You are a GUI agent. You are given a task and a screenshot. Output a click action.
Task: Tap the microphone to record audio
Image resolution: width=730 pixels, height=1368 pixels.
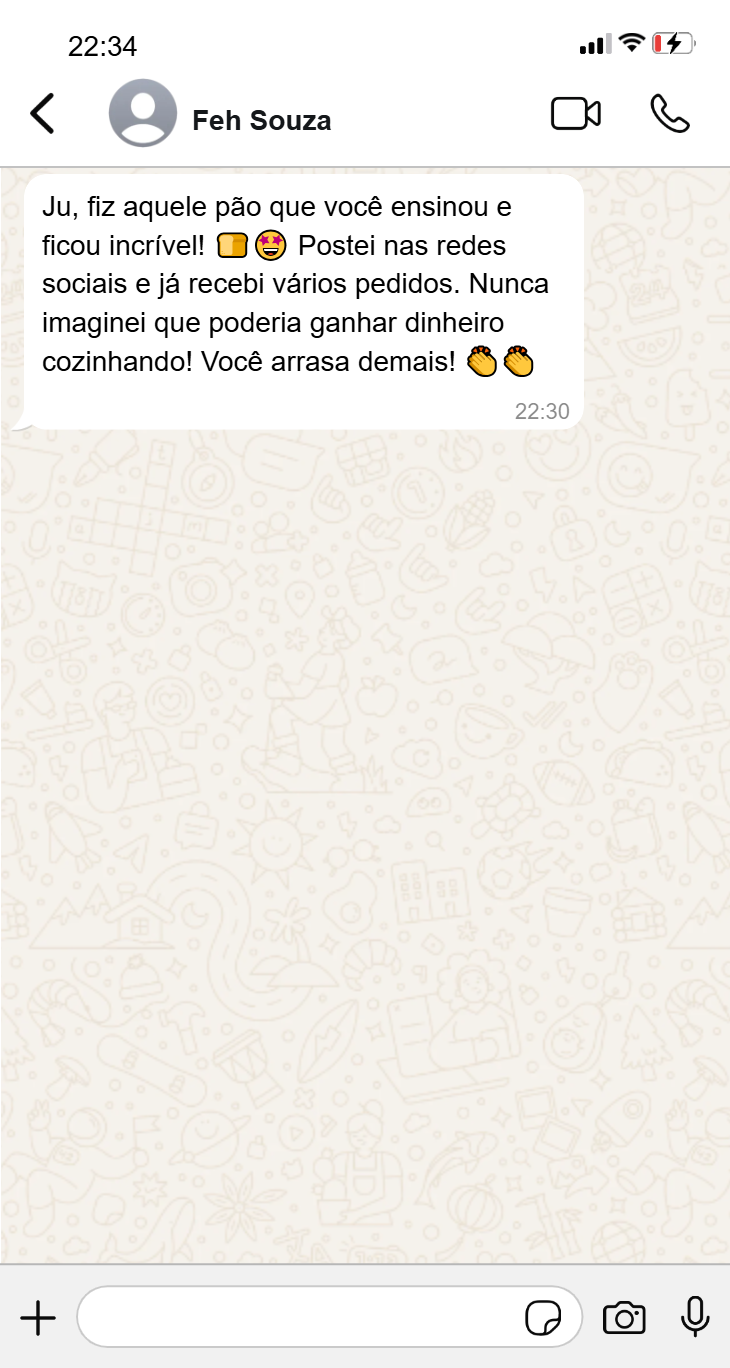(695, 1317)
